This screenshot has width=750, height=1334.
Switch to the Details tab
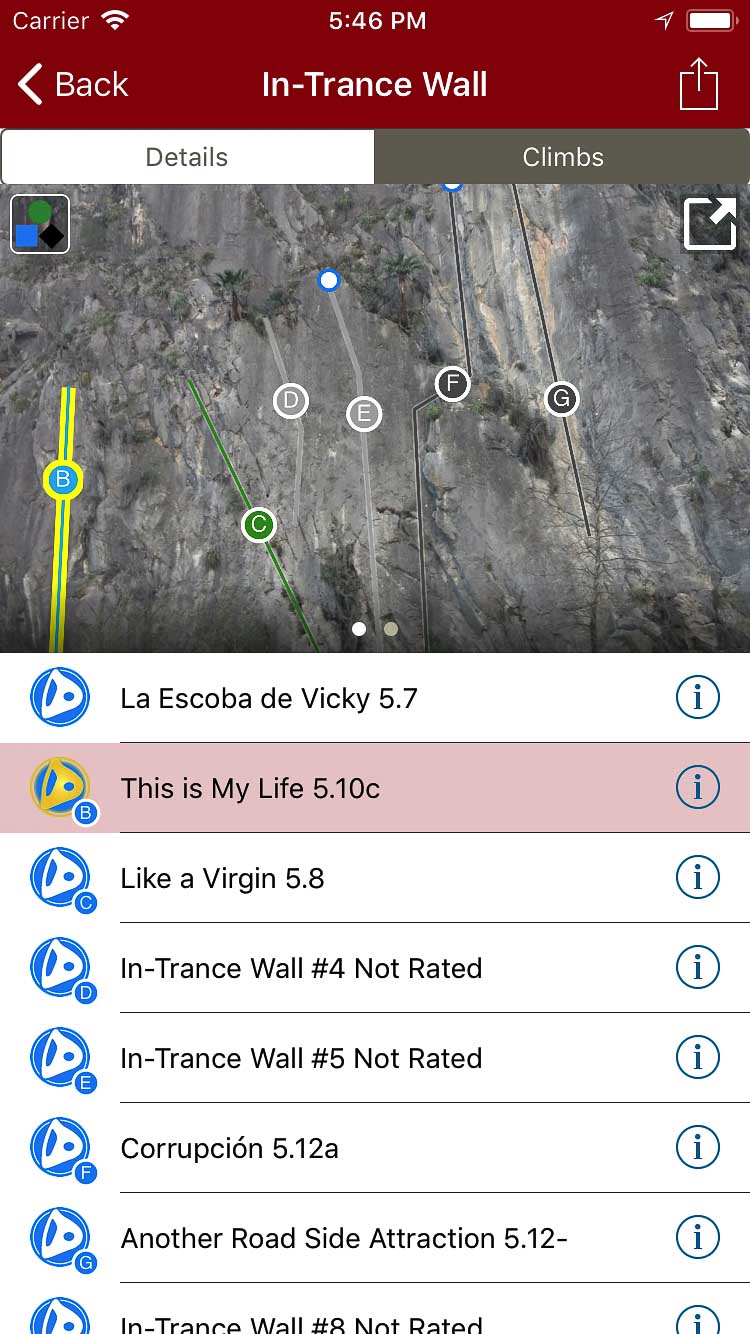point(187,157)
